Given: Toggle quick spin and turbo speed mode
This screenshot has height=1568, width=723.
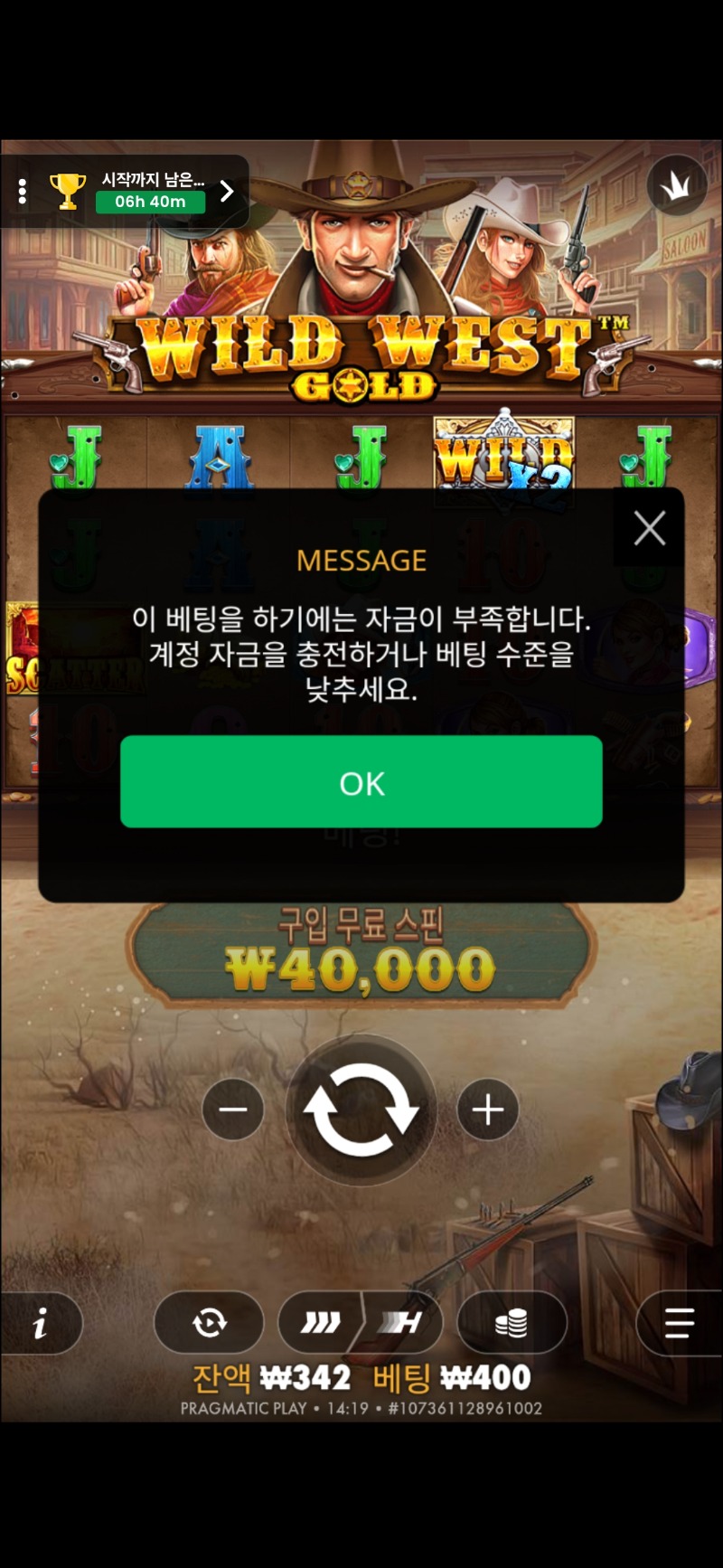Looking at the screenshot, I should 361,1324.
